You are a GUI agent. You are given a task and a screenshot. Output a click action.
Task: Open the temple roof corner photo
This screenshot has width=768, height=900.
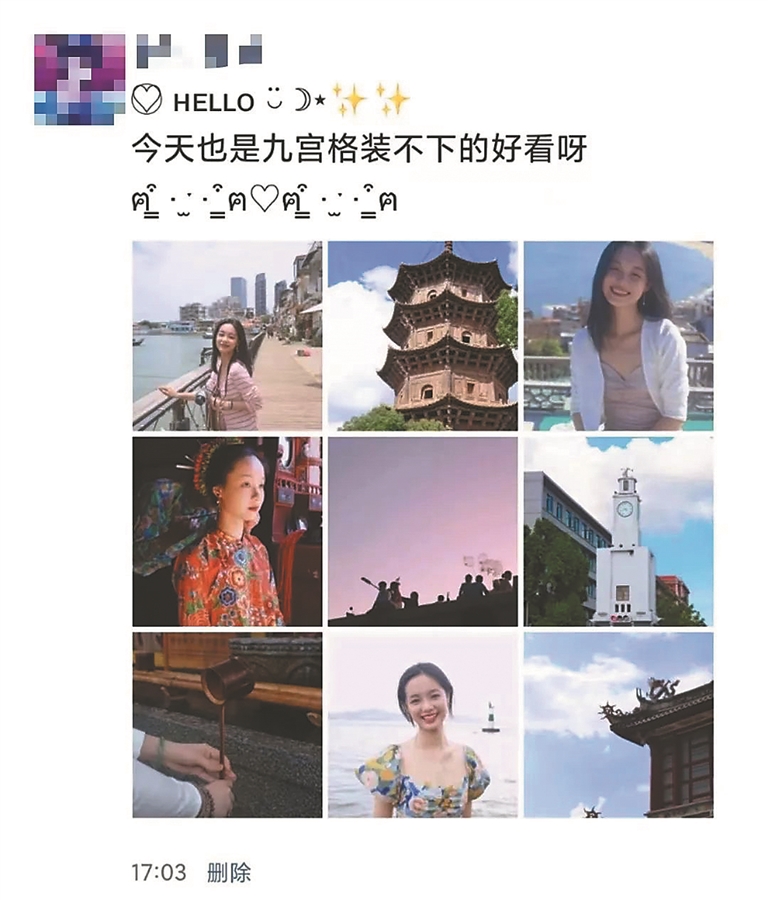[x=618, y=725]
